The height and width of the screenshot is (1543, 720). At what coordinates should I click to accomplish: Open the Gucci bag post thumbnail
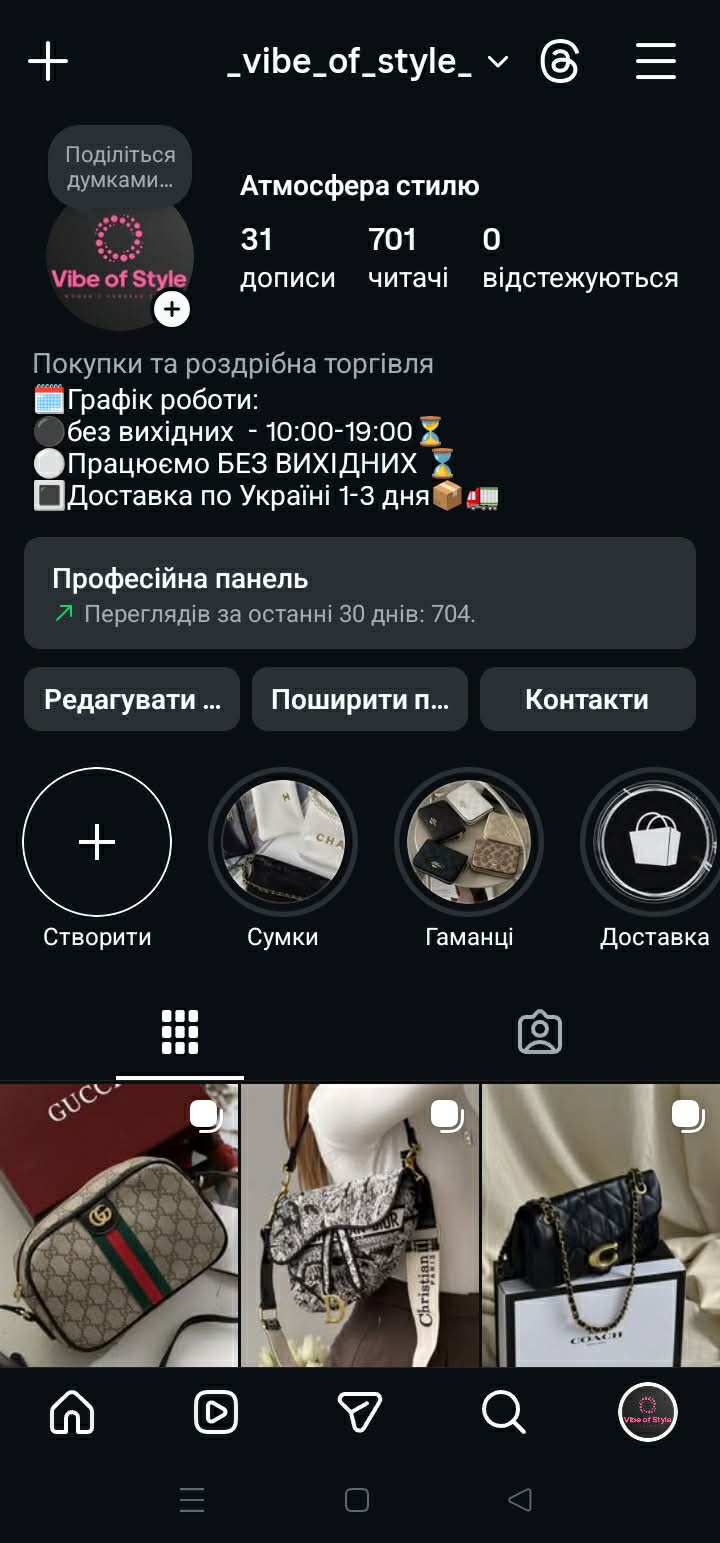coord(118,1225)
